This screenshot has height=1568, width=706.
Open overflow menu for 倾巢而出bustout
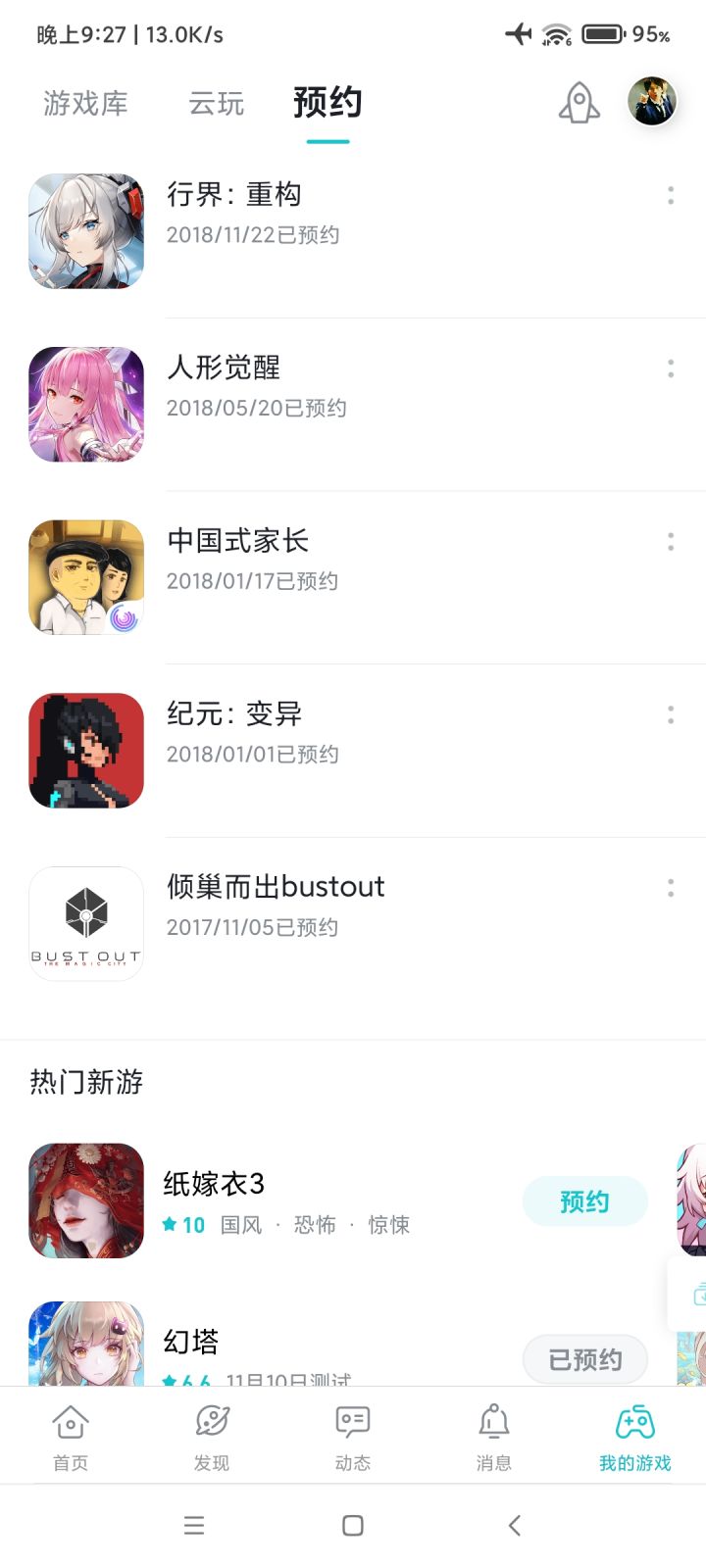(671, 888)
